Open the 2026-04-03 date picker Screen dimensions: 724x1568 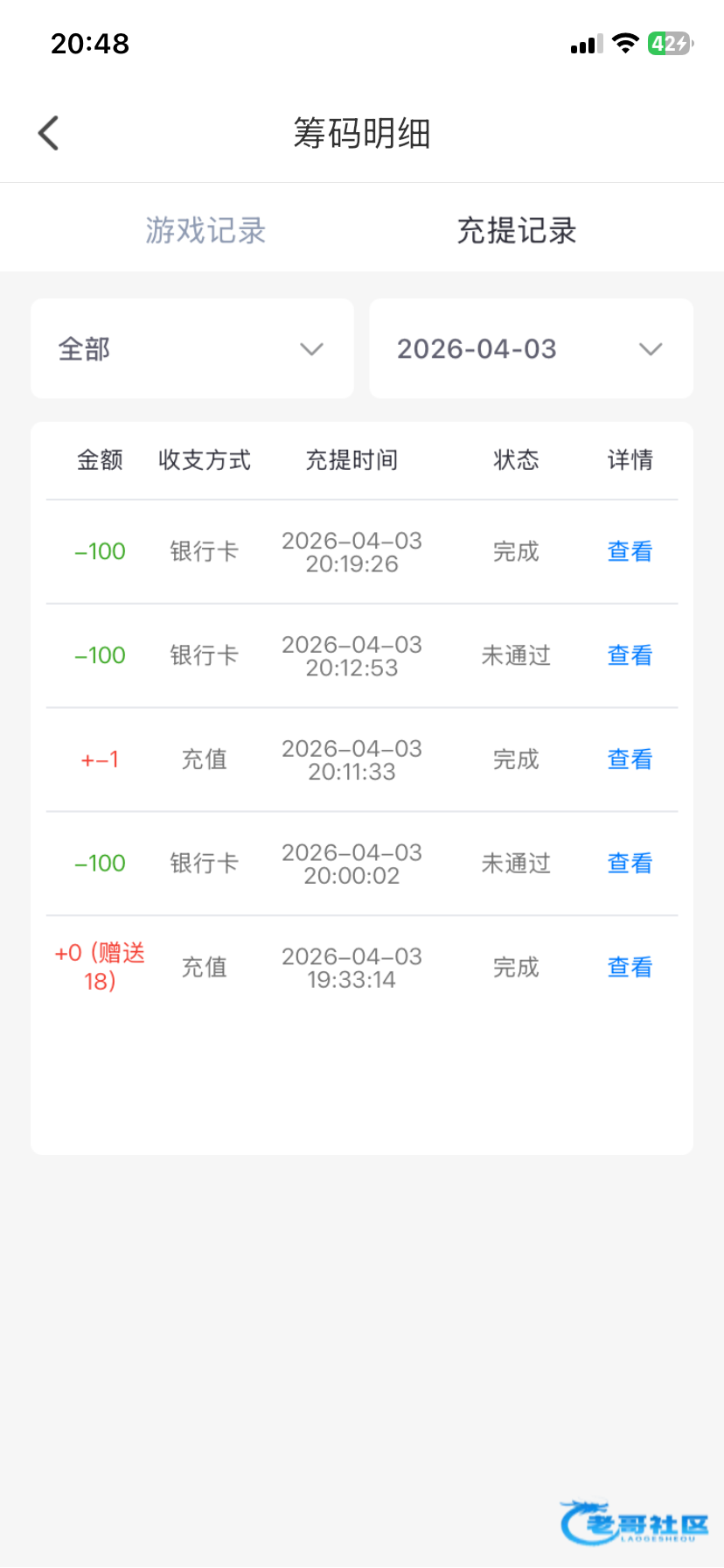[x=532, y=348]
